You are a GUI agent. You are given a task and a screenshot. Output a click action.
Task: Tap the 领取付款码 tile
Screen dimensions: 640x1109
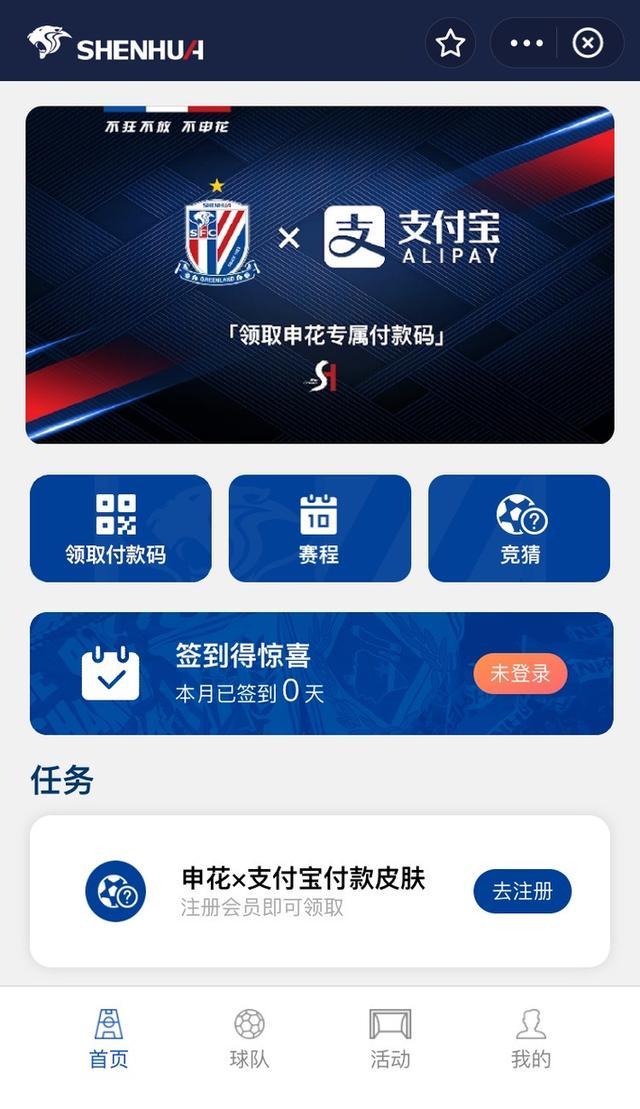(120, 528)
